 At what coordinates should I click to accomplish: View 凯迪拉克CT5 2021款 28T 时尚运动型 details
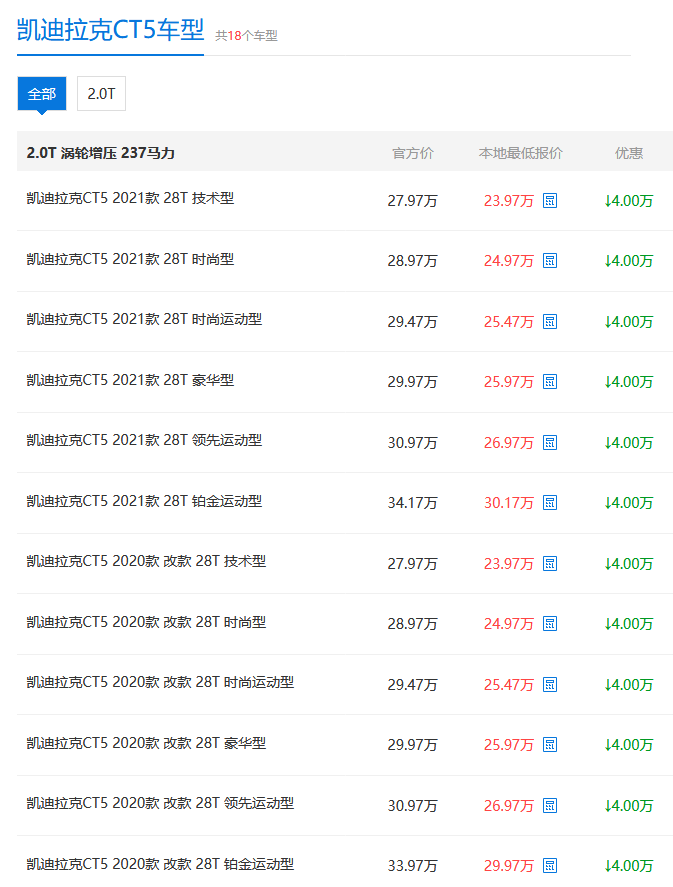(144, 320)
